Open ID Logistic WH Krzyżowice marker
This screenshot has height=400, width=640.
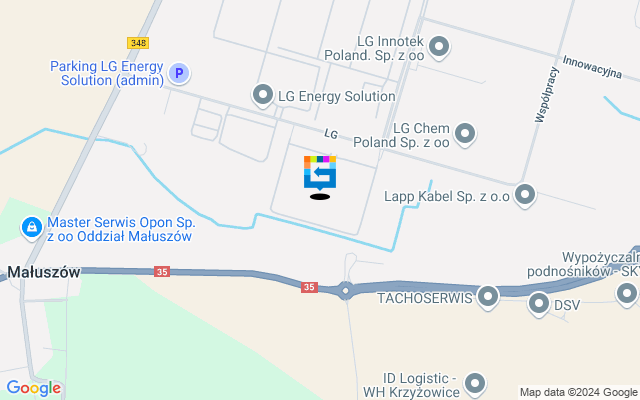(475, 382)
